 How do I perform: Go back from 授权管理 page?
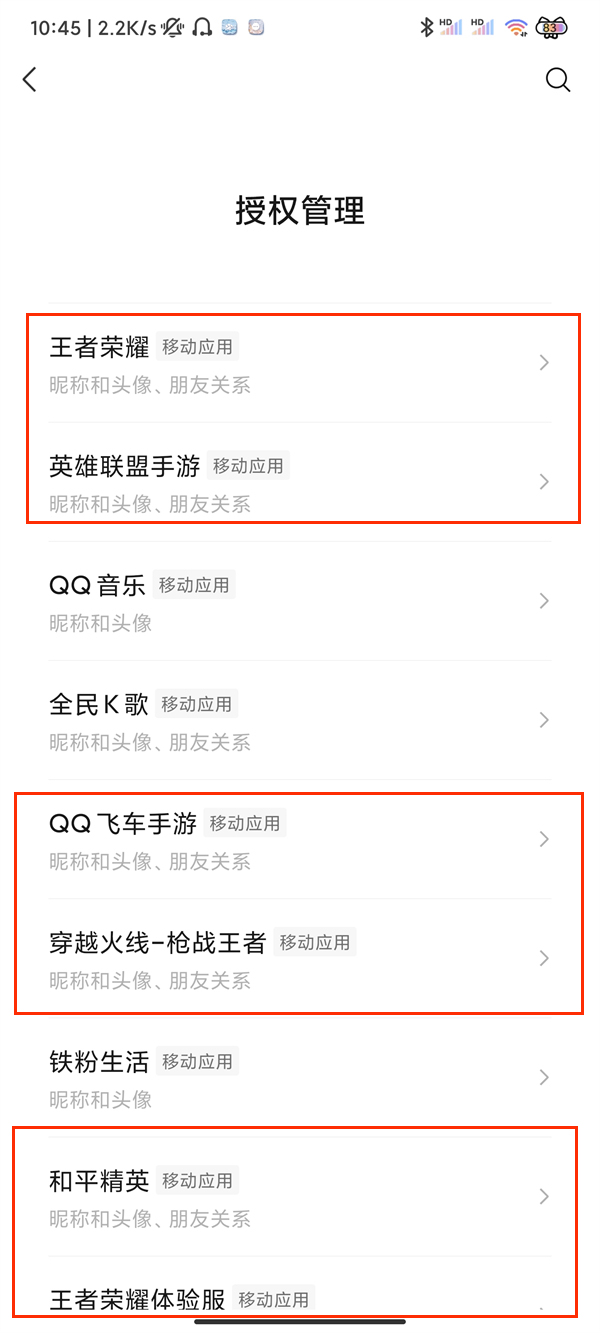30,80
